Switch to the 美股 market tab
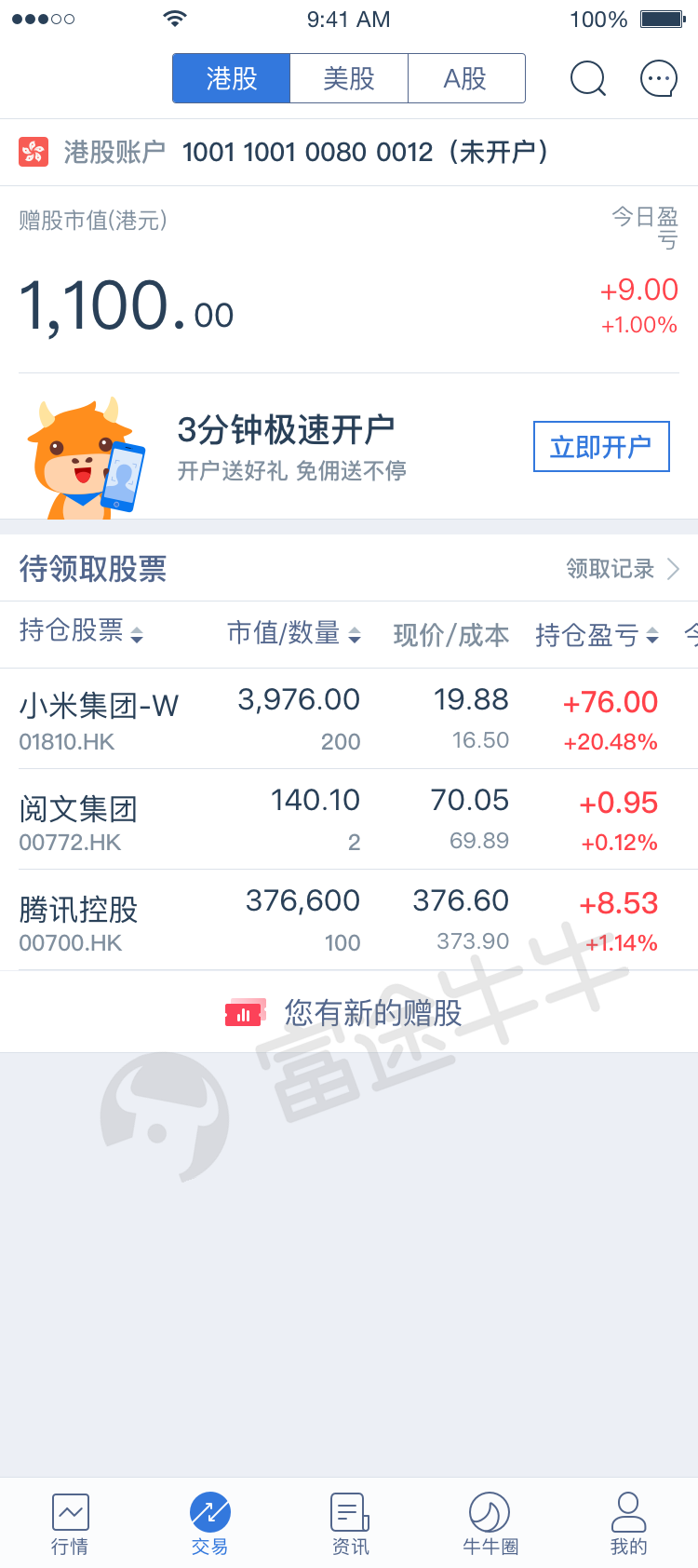The height and width of the screenshot is (1568, 698). coord(349,78)
